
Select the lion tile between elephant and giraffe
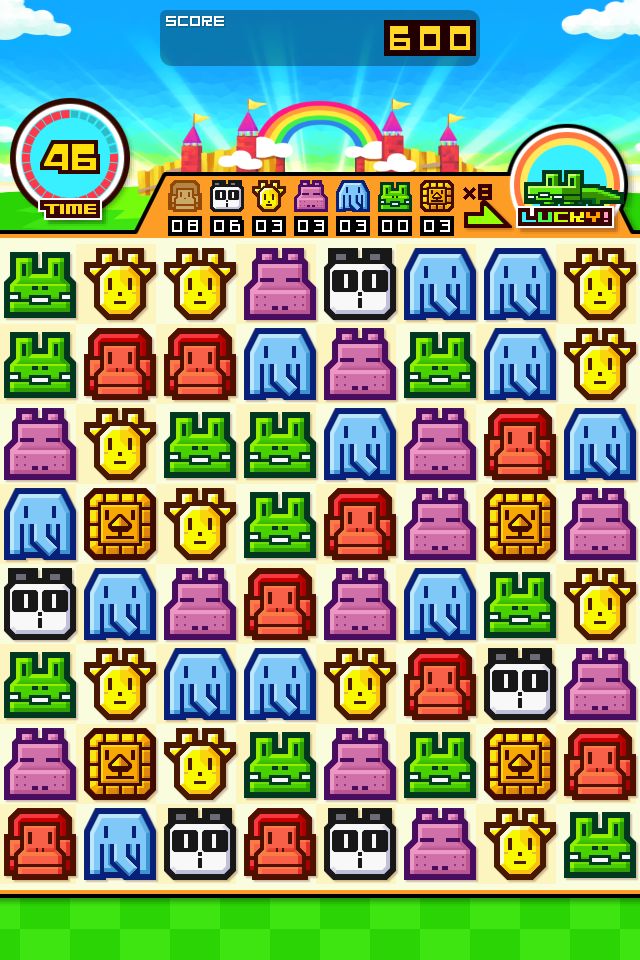click(120, 524)
